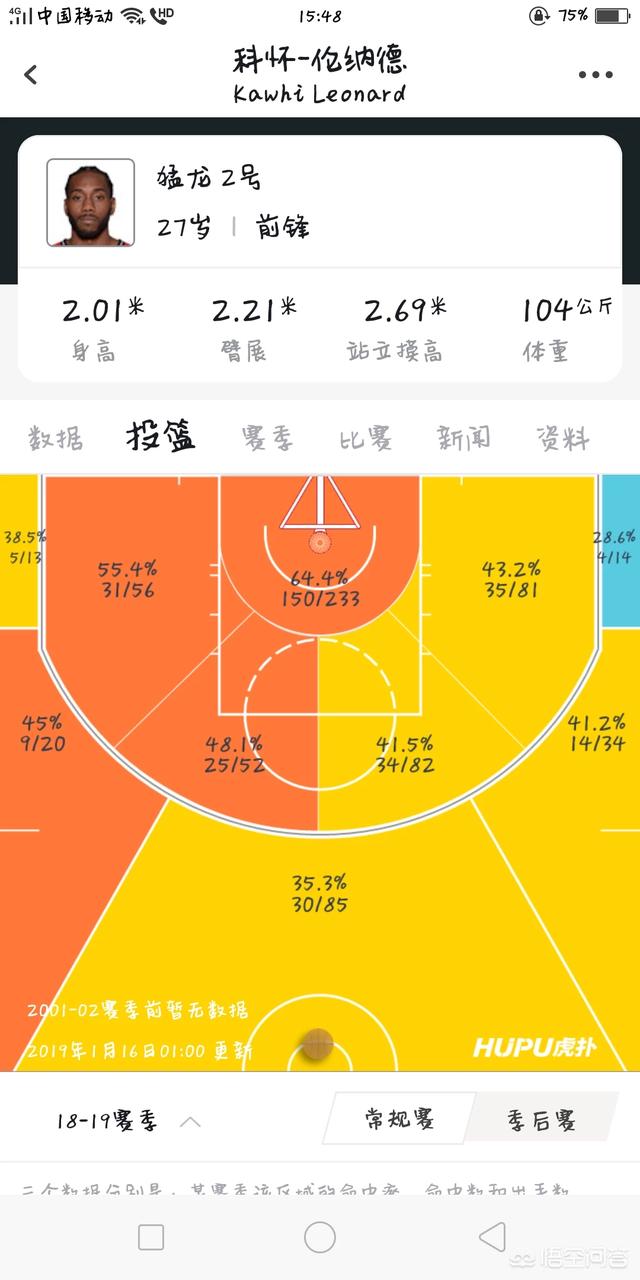Tap Kawhi Leonard's profile photo
The image size is (640, 1280).
90,203
